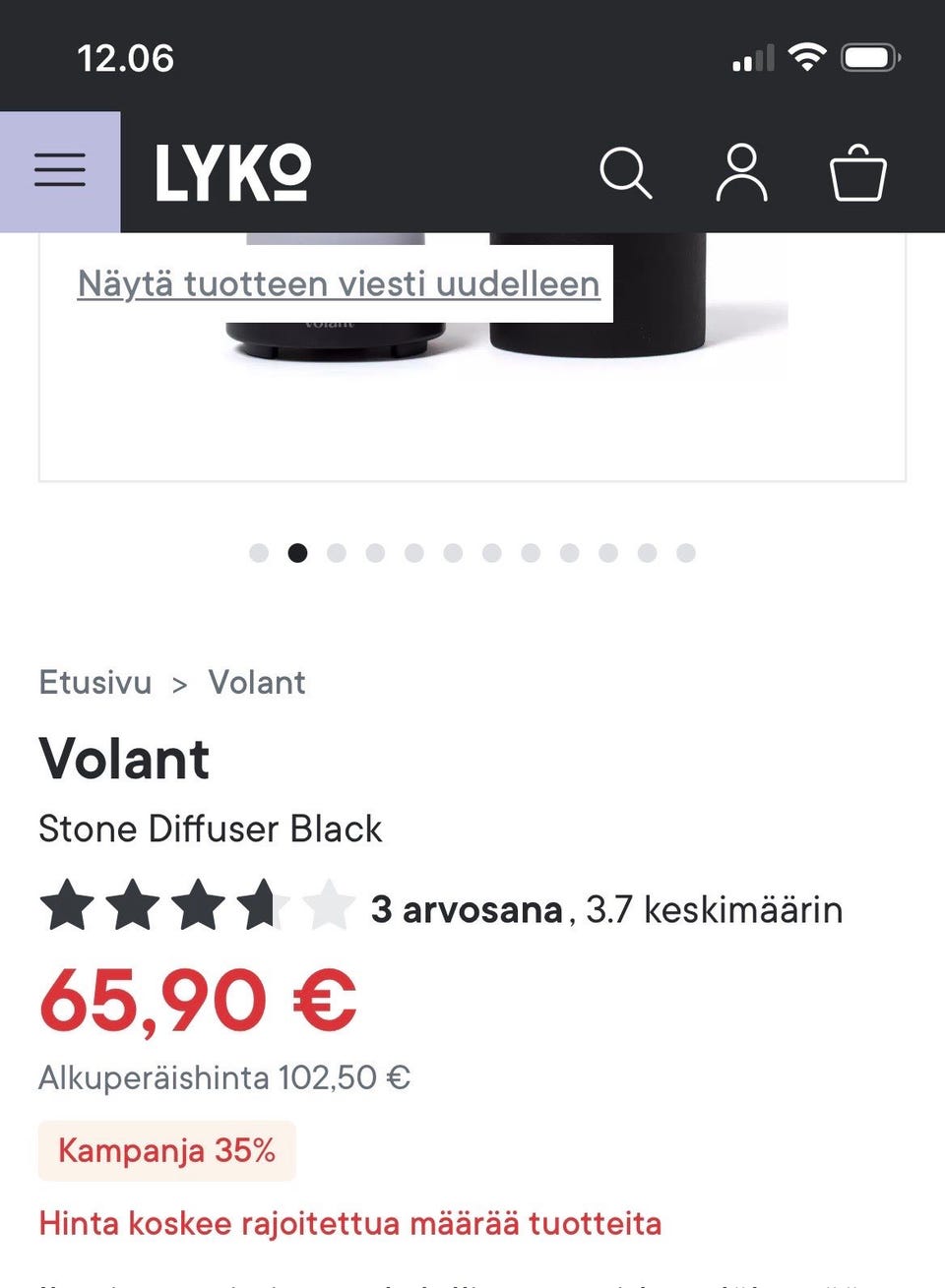Select the first carousel dot
The height and width of the screenshot is (1288, 945).
click(259, 553)
